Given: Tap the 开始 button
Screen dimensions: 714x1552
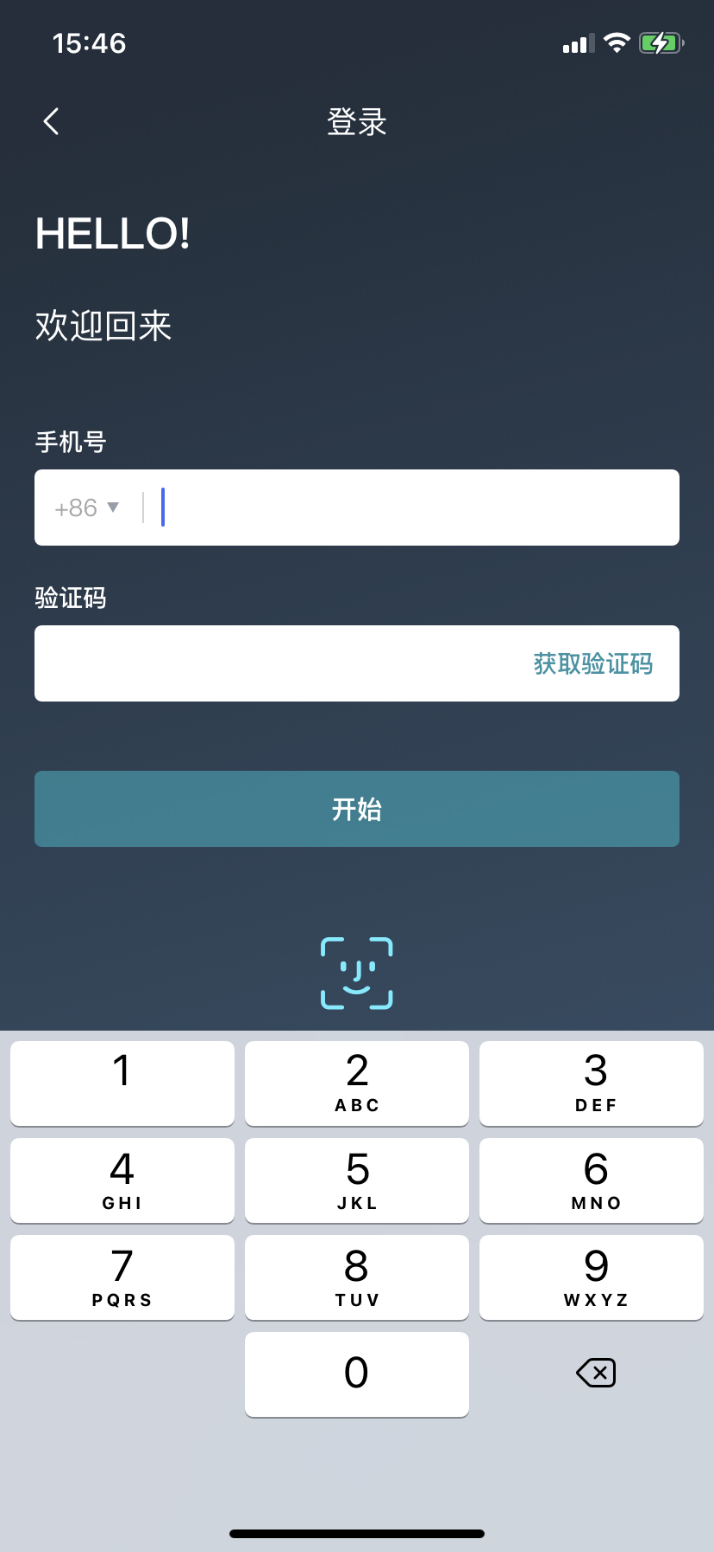Looking at the screenshot, I should 357,809.
